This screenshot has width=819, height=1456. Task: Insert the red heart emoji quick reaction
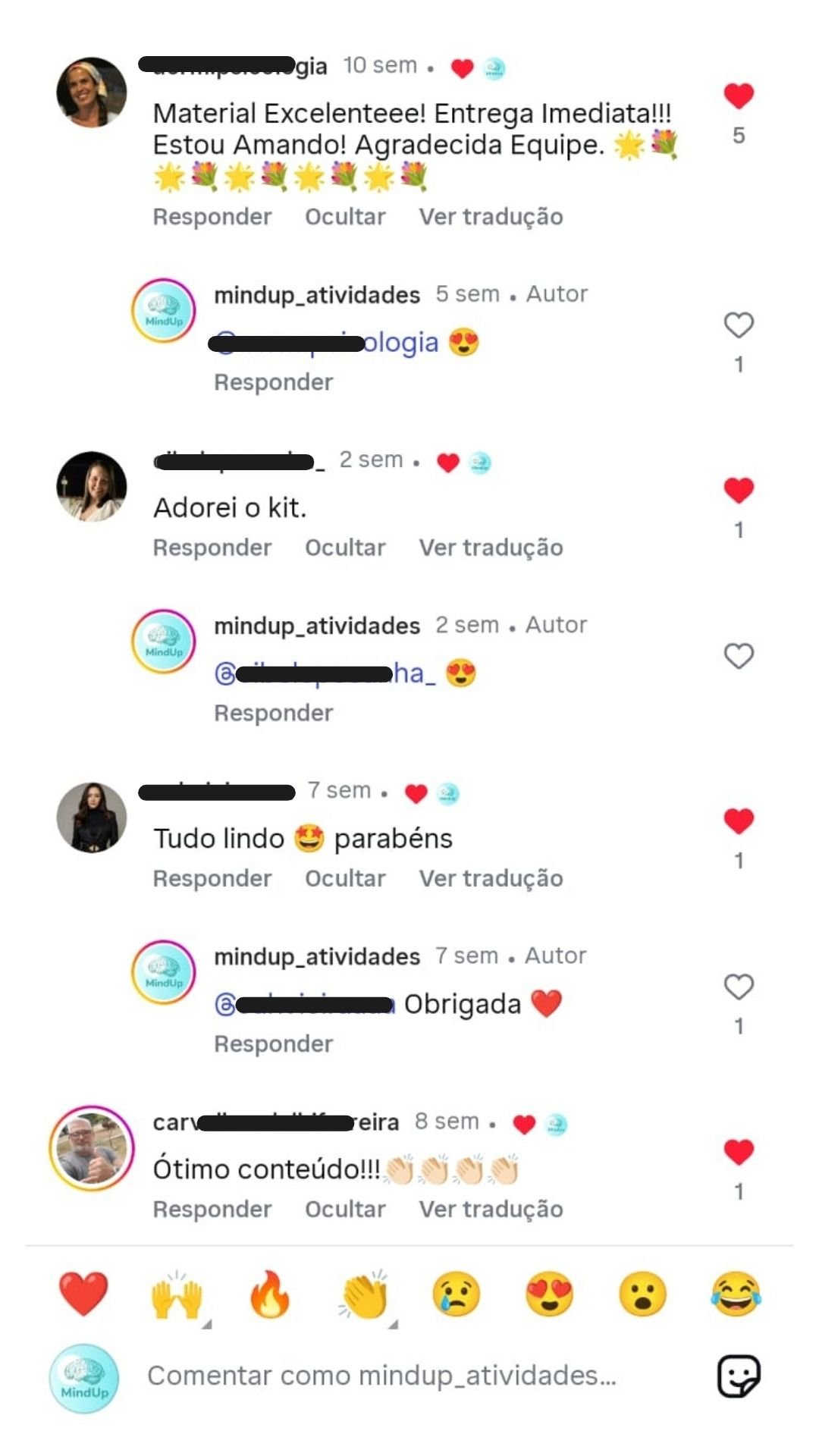point(83,1294)
